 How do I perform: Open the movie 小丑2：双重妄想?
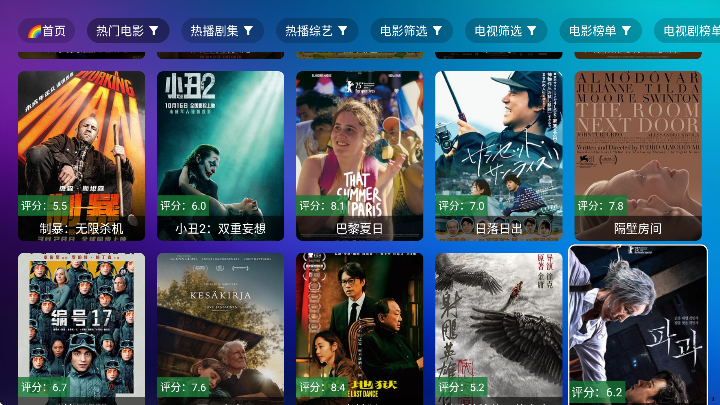point(220,155)
